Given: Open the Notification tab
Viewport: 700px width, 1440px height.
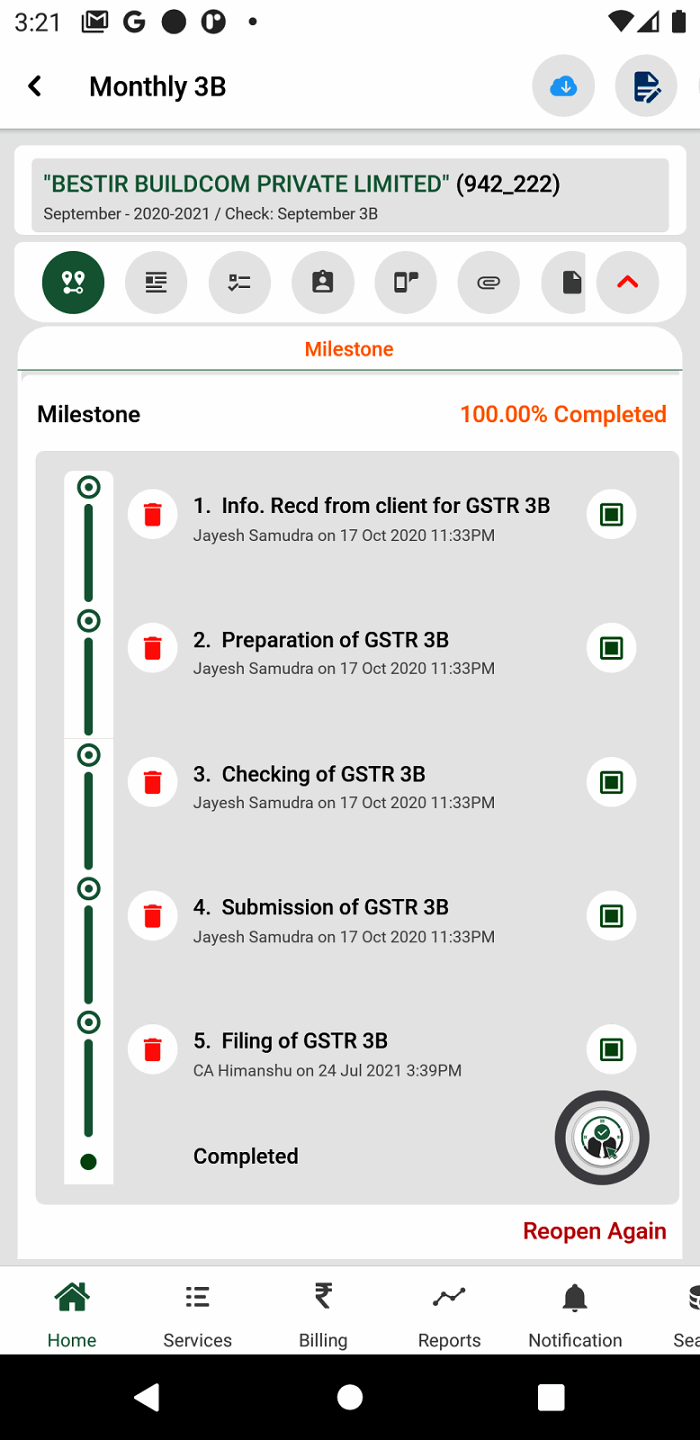Looking at the screenshot, I should tap(575, 1315).
